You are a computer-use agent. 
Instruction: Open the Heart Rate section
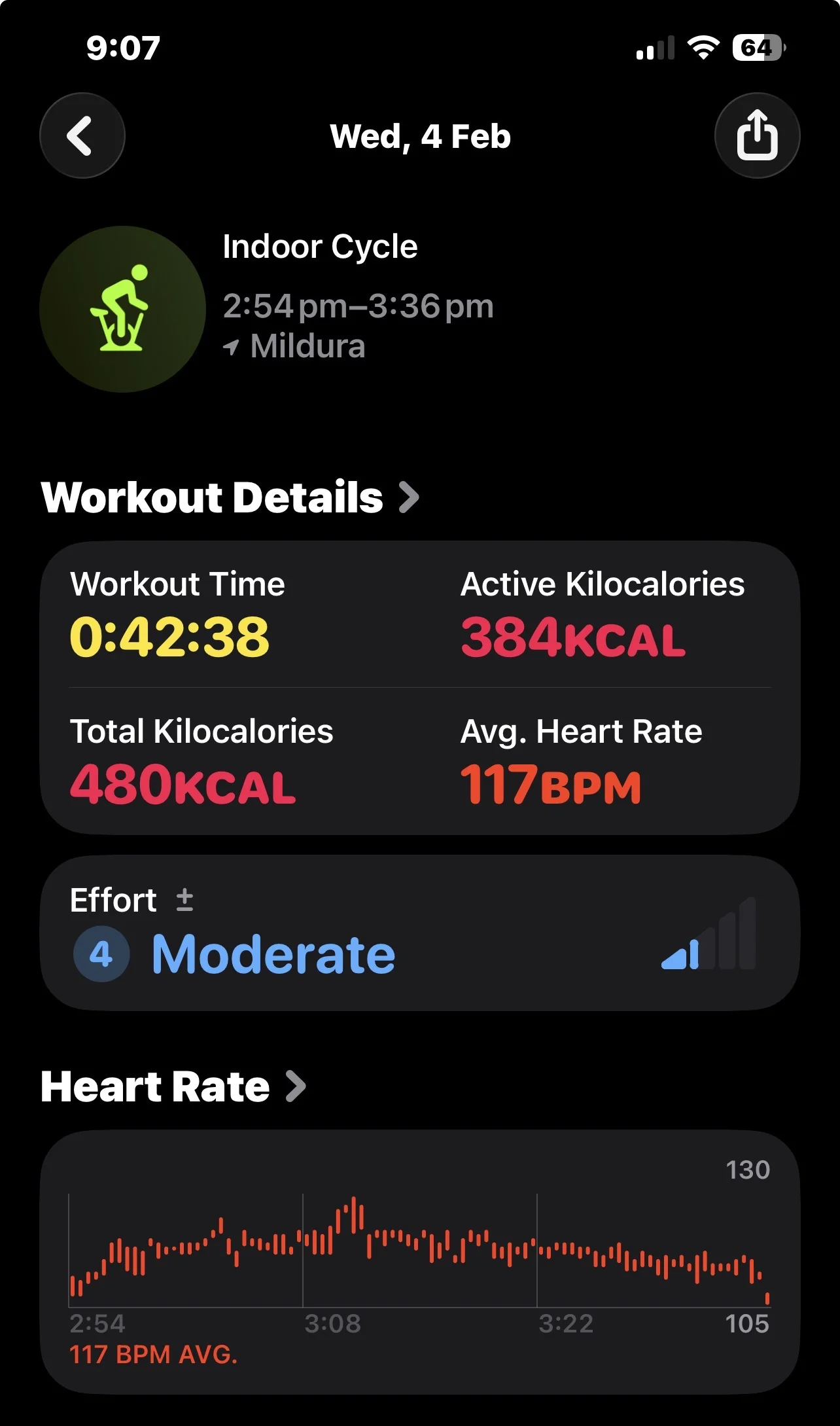click(x=173, y=1087)
